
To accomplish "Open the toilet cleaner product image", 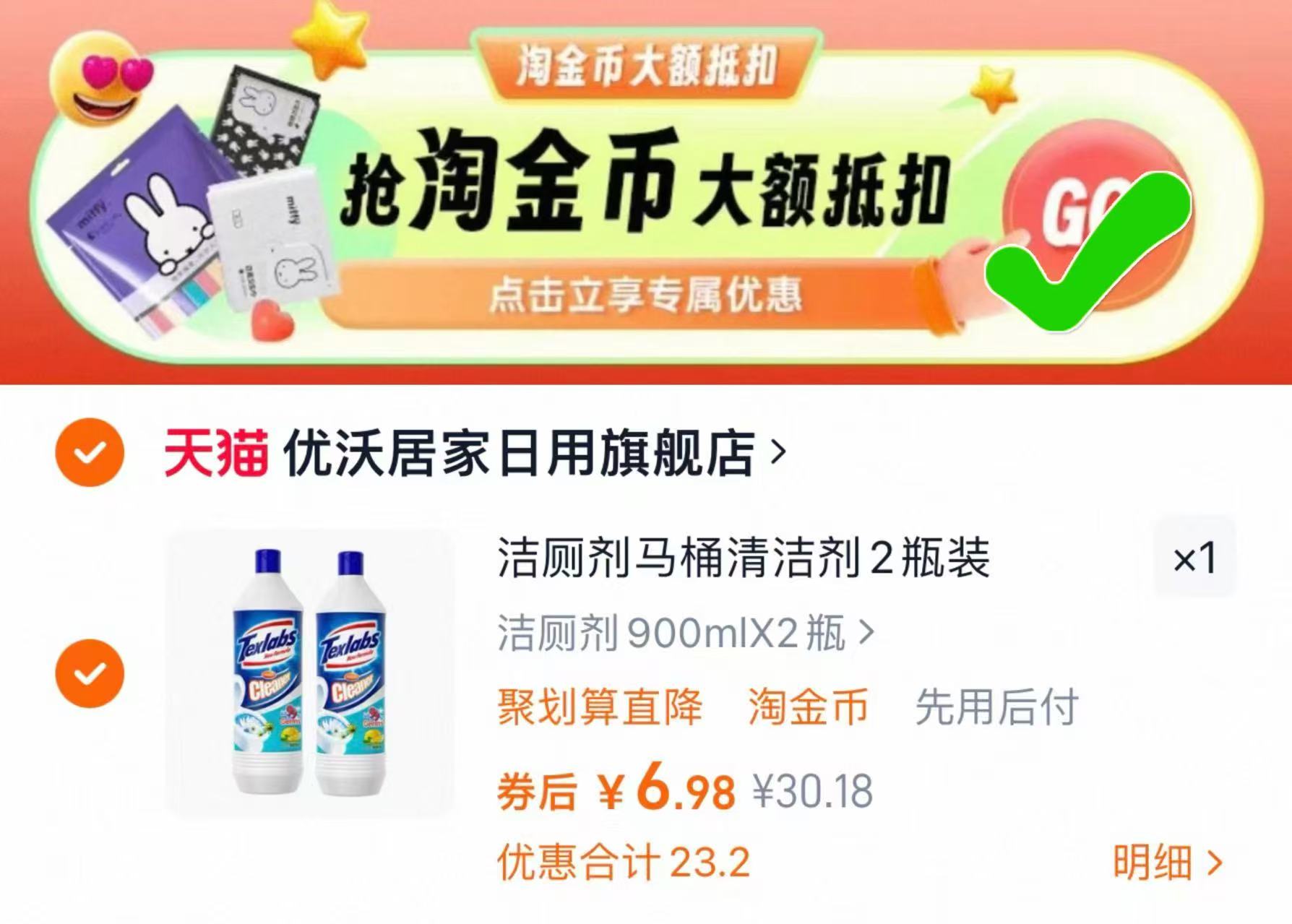I will click(x=311, y=673).
